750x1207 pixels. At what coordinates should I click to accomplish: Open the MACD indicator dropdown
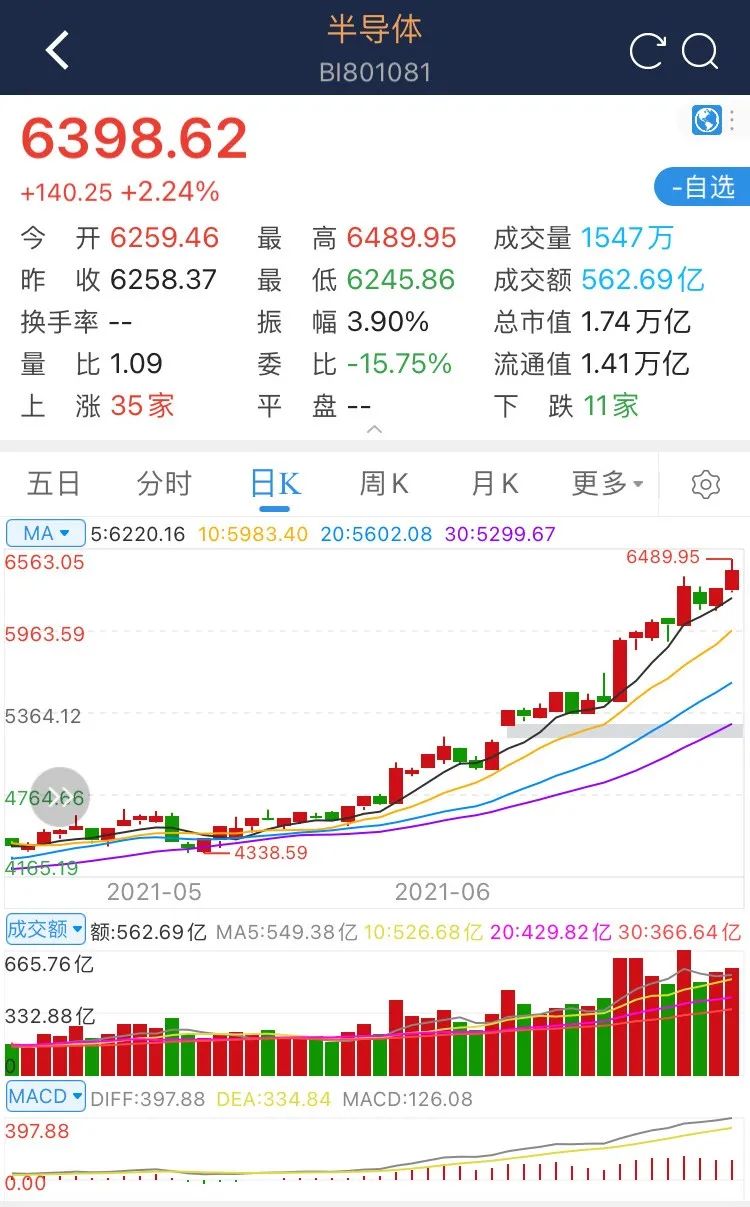45,1097
